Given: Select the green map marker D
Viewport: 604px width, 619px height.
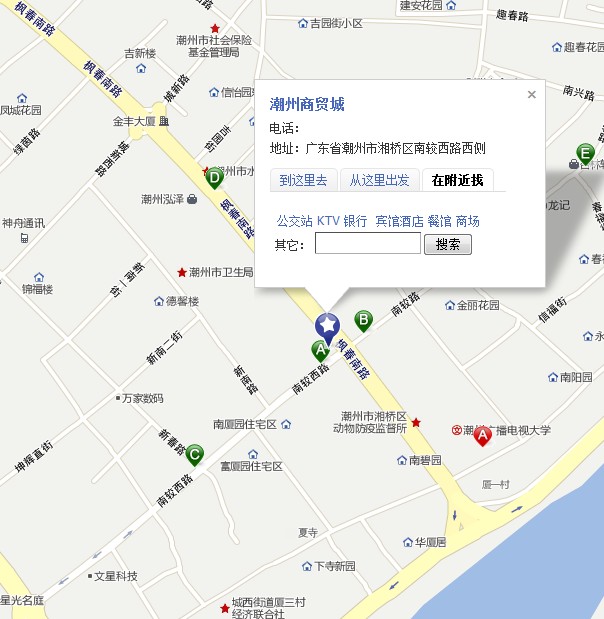Looking at the screenshot, I should point(214,178).
